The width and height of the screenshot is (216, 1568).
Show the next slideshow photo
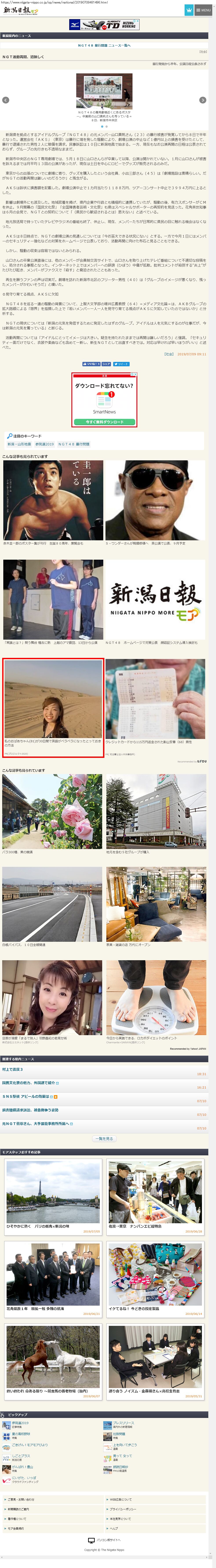click(203, 100)
